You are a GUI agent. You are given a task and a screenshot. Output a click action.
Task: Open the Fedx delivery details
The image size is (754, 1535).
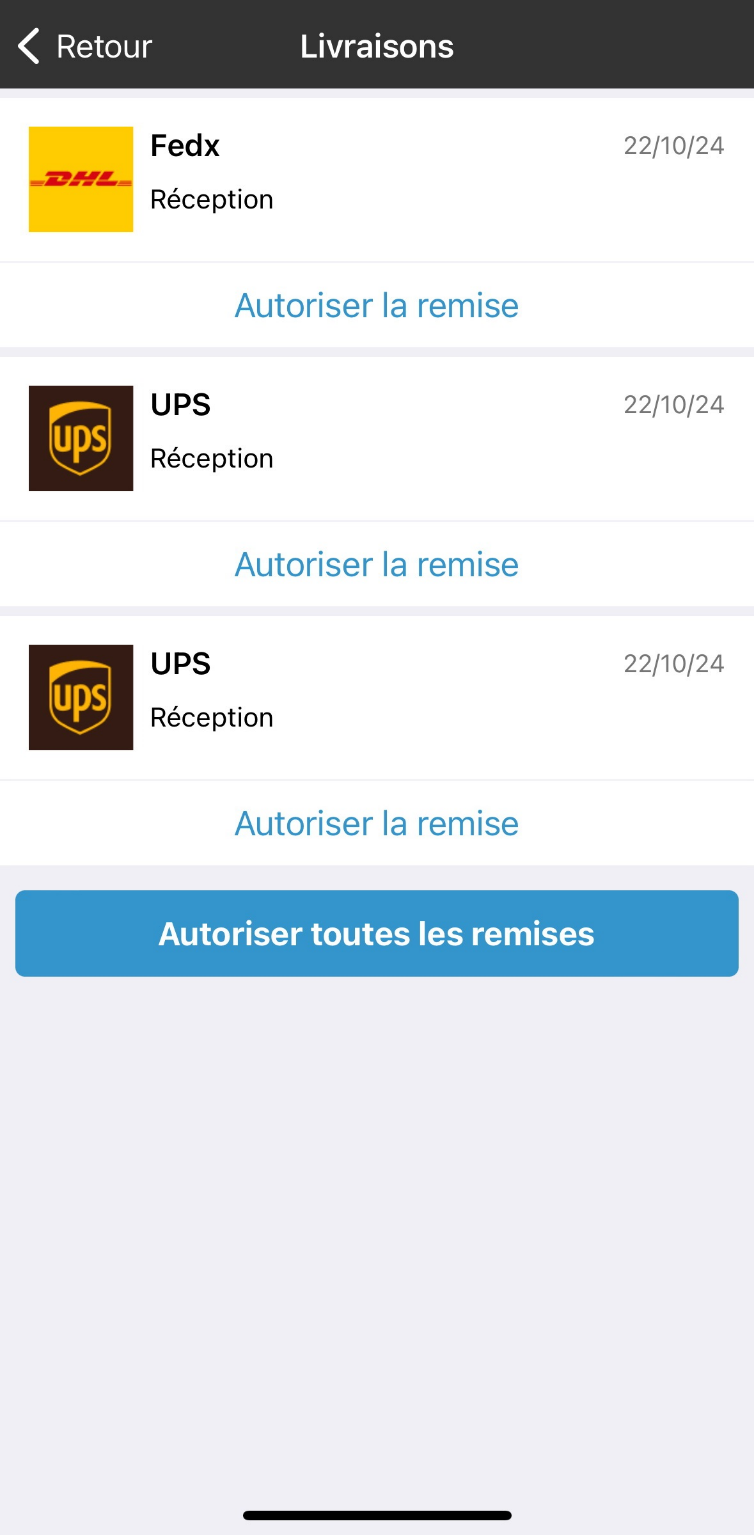(x=376, y=178)
